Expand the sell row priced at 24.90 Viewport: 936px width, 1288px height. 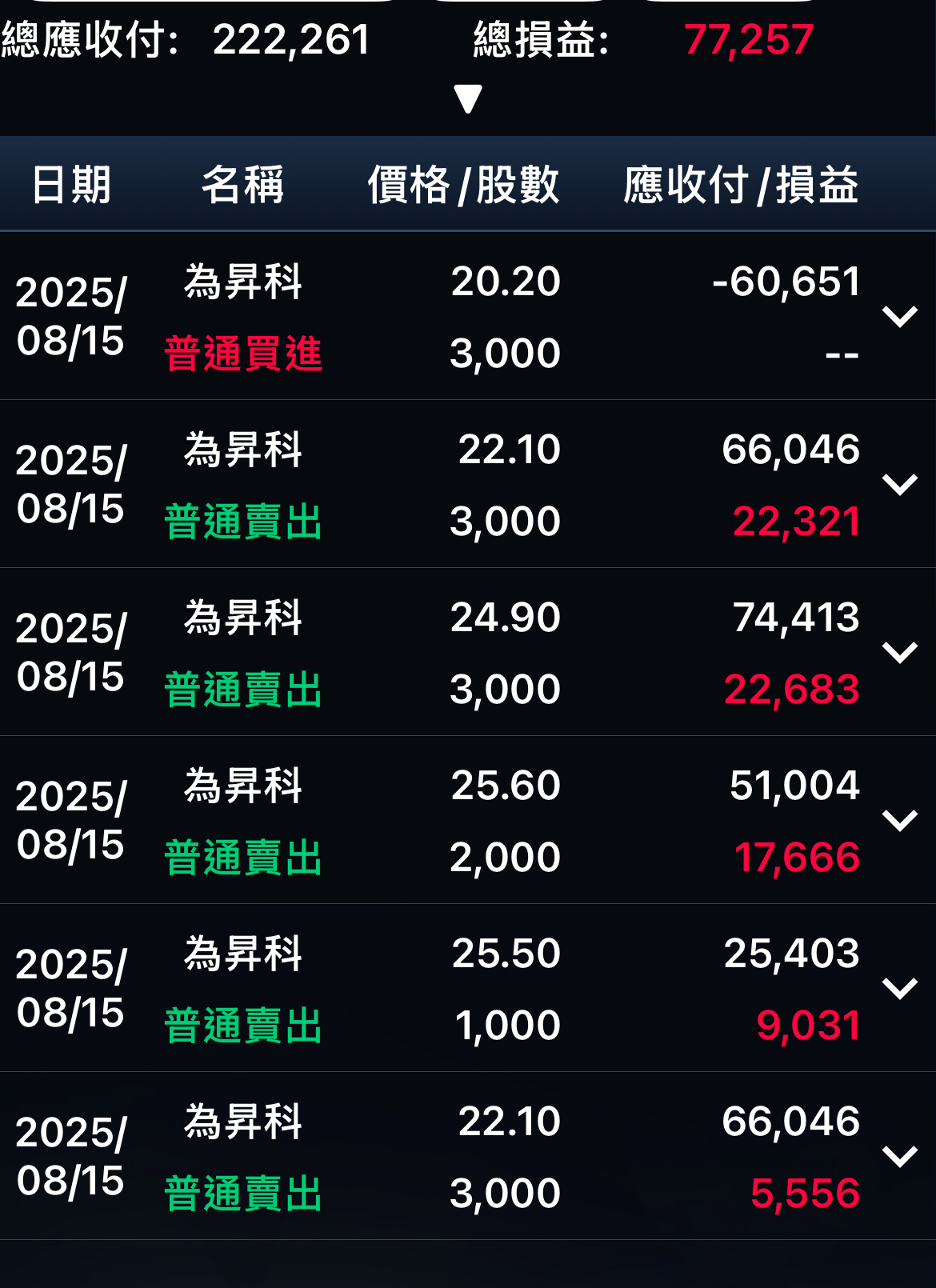[x=899, y=653]
